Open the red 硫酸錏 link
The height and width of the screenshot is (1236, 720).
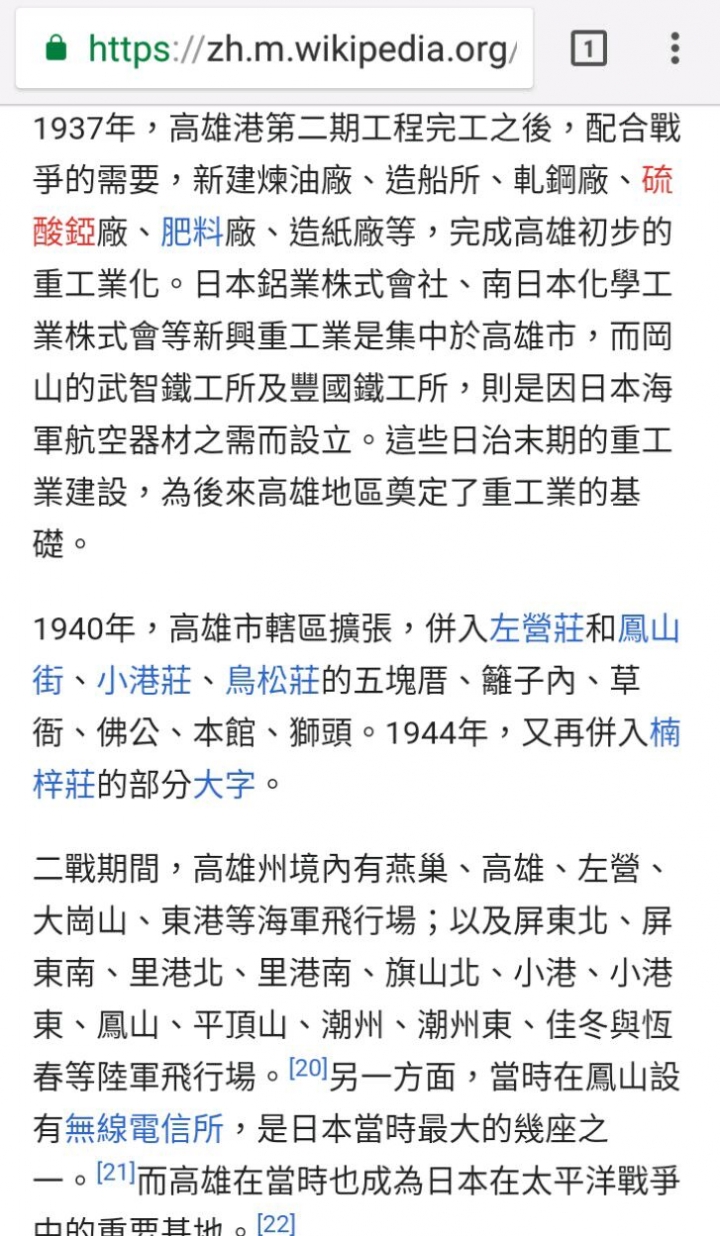pyautogui.click(x=64, y=233)
